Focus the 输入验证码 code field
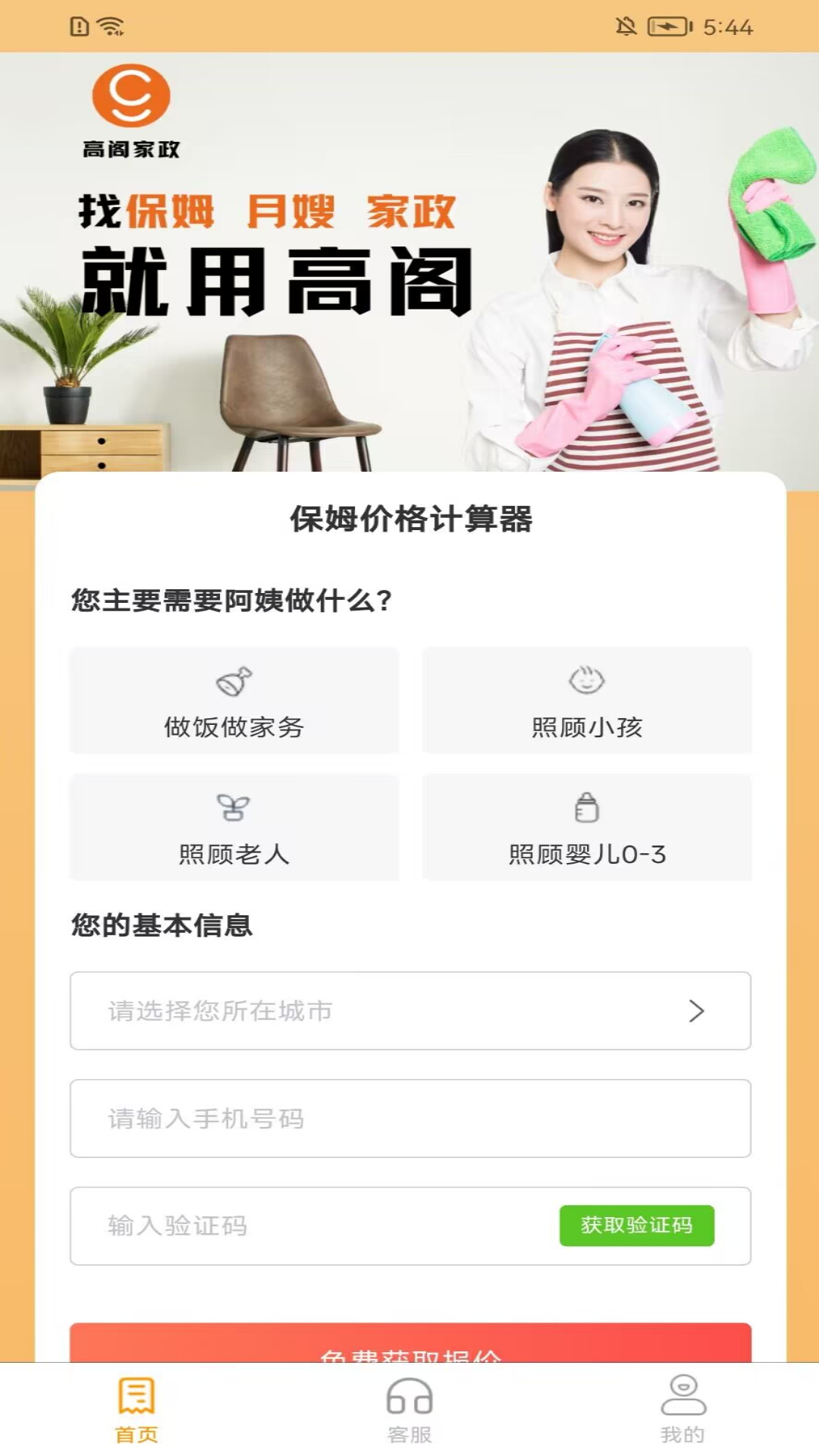The width and height of the screenshot is (819, 1456). 303,1226
